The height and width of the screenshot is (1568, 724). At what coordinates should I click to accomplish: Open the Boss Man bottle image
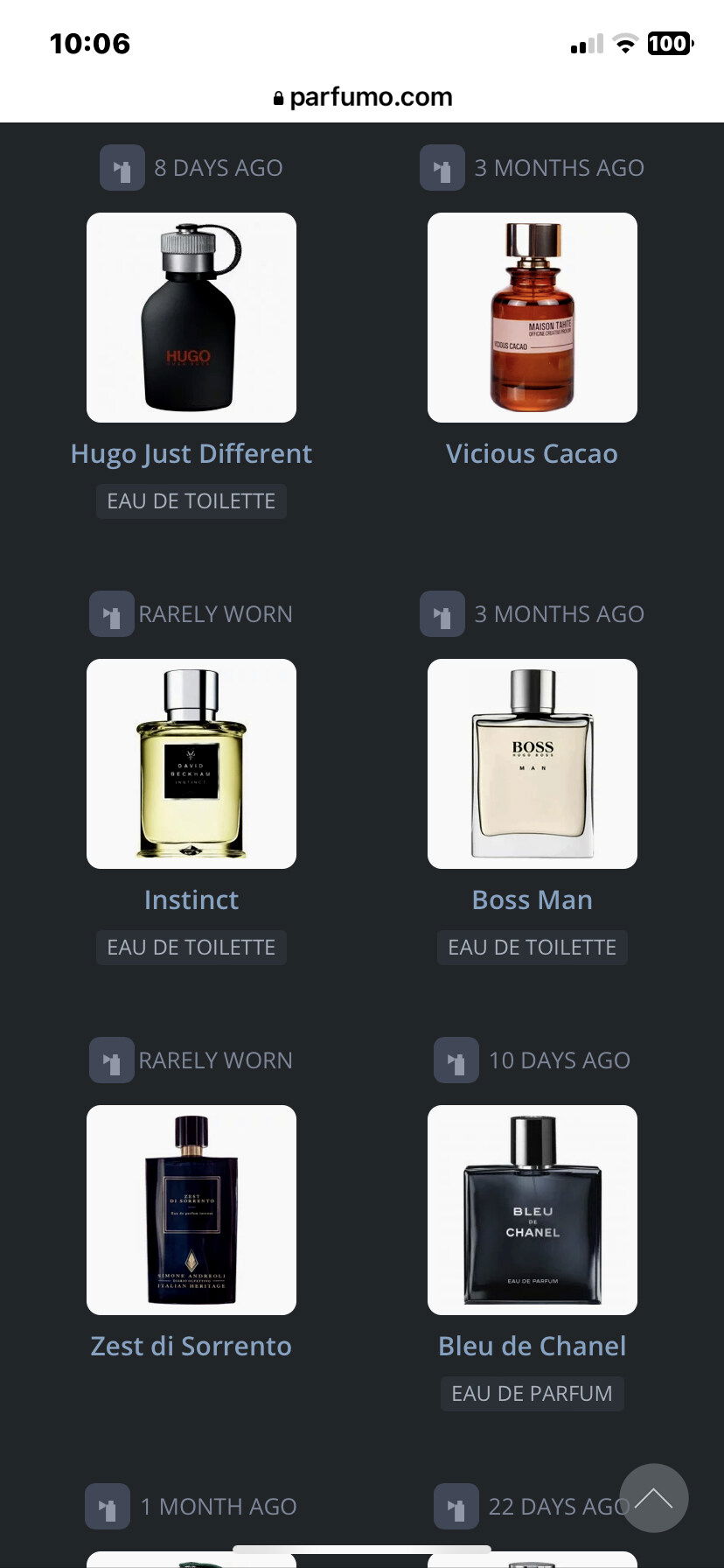click(x=533, y=764)
